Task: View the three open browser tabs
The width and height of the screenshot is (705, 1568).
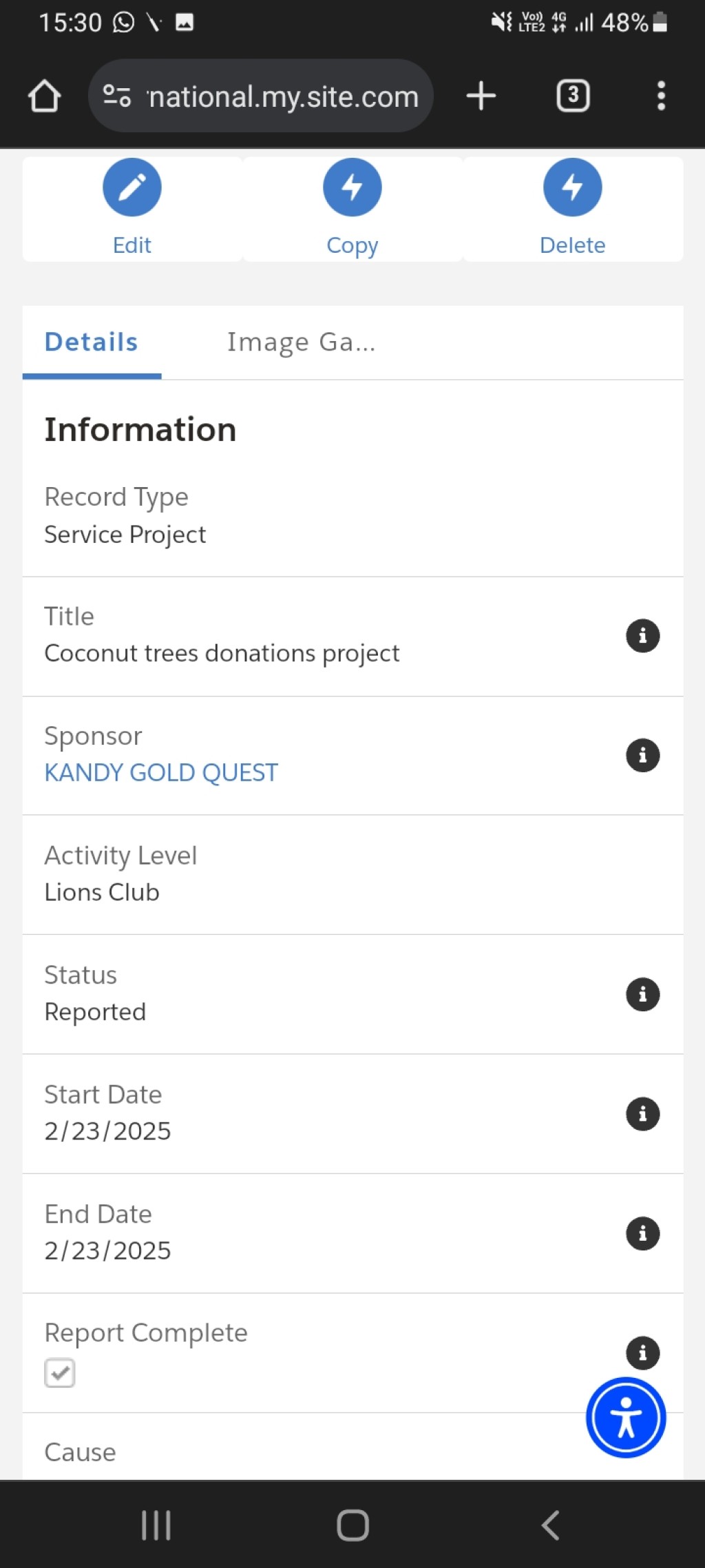Action: point(573,96)
